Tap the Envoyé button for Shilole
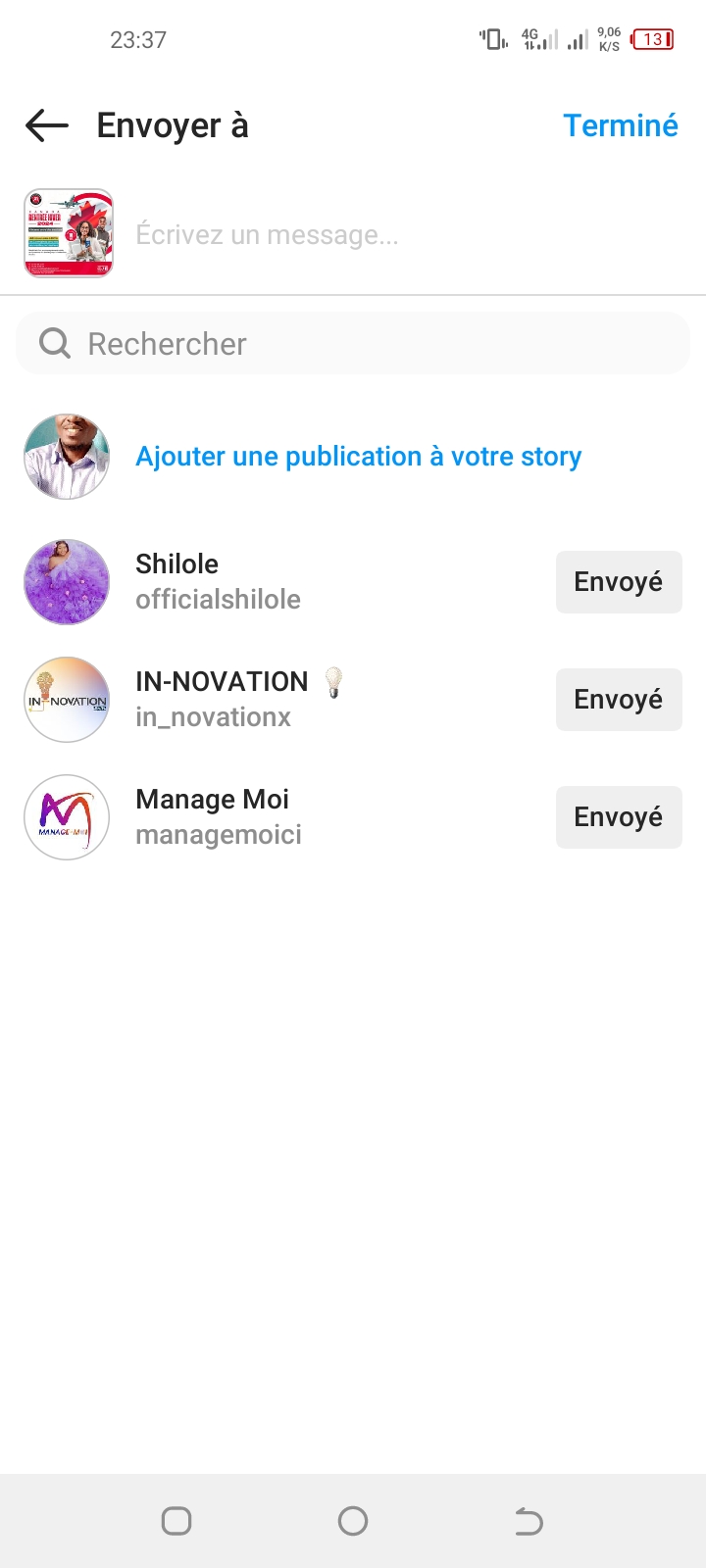The image size is (706, 1568). pyautogui.click(x=618, y=582)
